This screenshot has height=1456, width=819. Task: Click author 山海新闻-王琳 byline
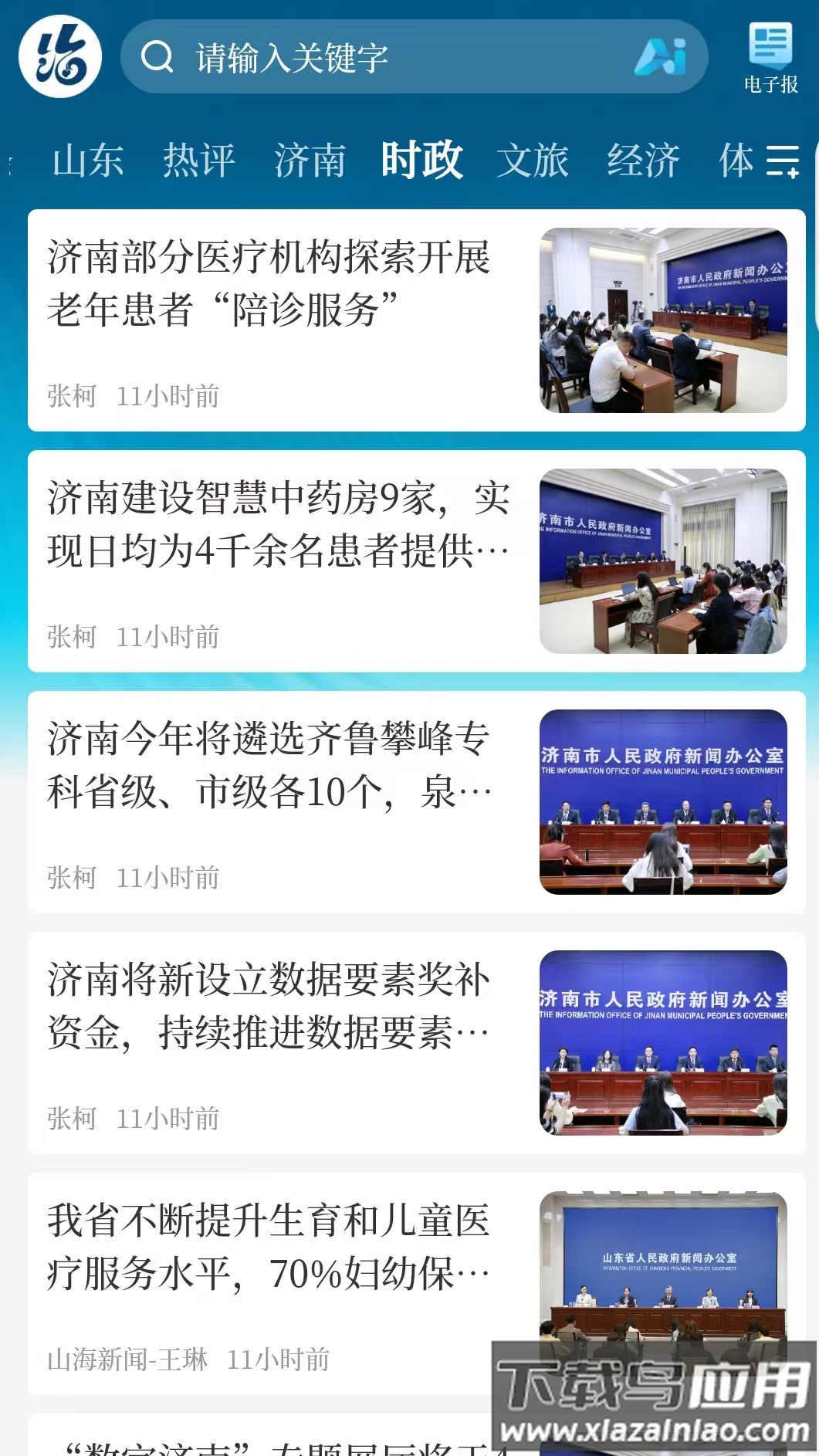pos(127,1360)
